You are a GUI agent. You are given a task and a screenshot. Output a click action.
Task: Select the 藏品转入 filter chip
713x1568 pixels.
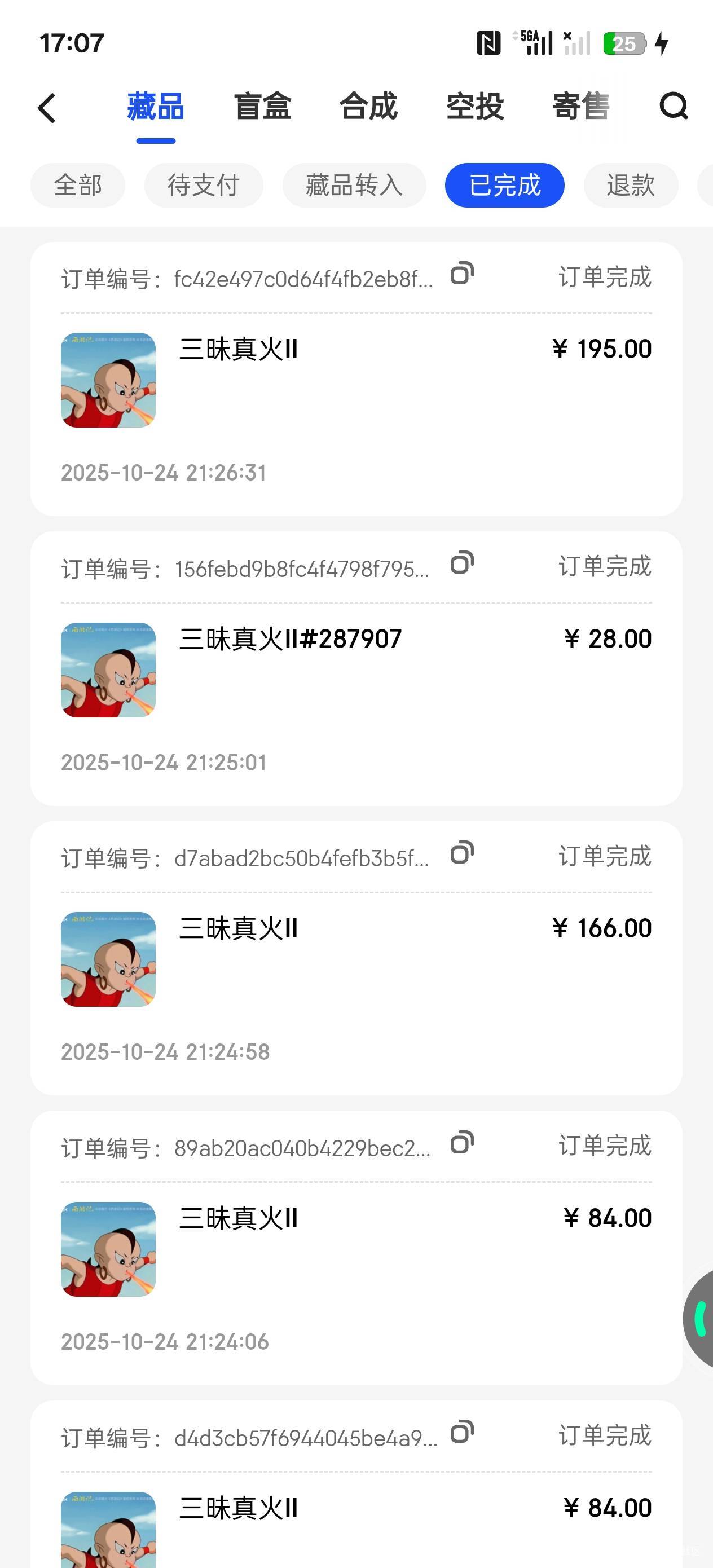pyautogui.click(x=354, y=185)
